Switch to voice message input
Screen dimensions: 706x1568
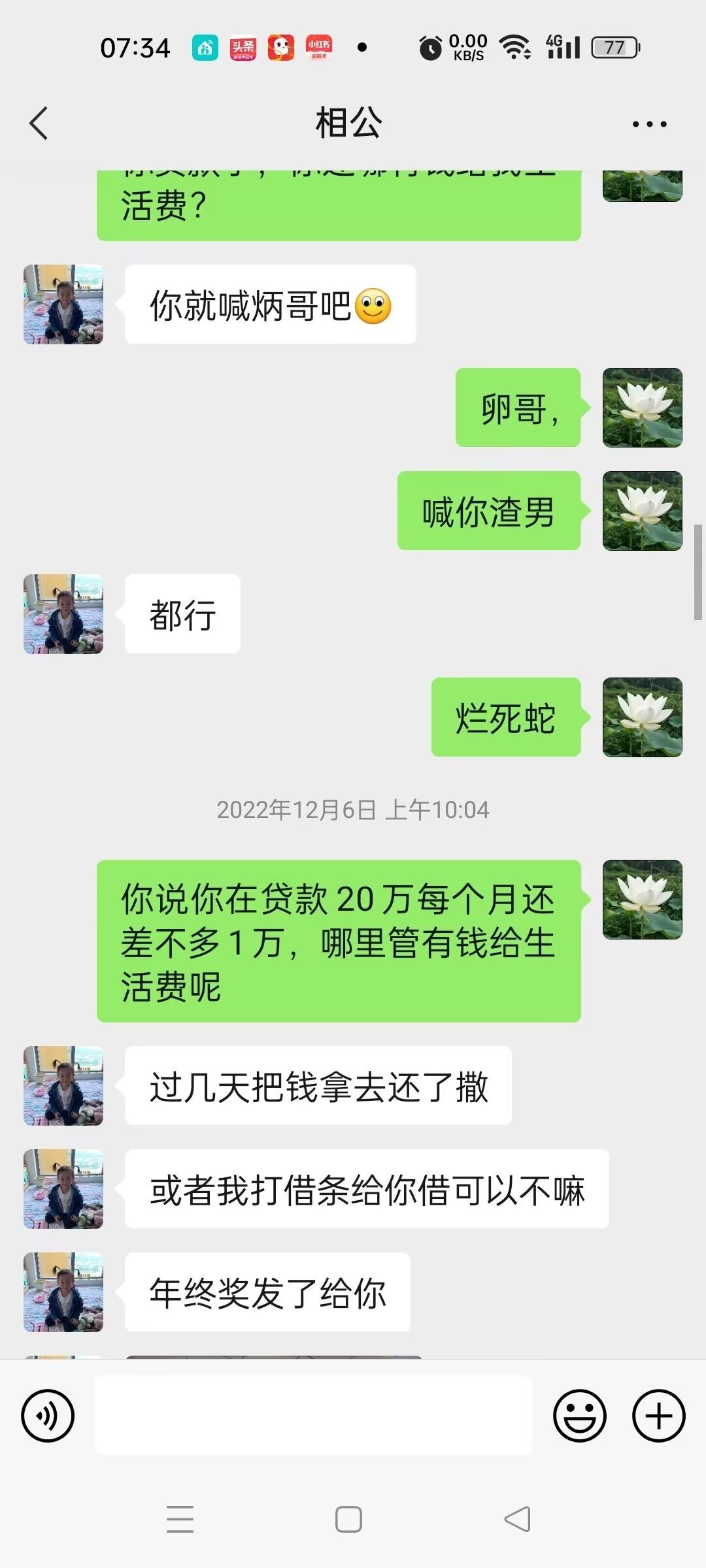tap(48, 1416)
